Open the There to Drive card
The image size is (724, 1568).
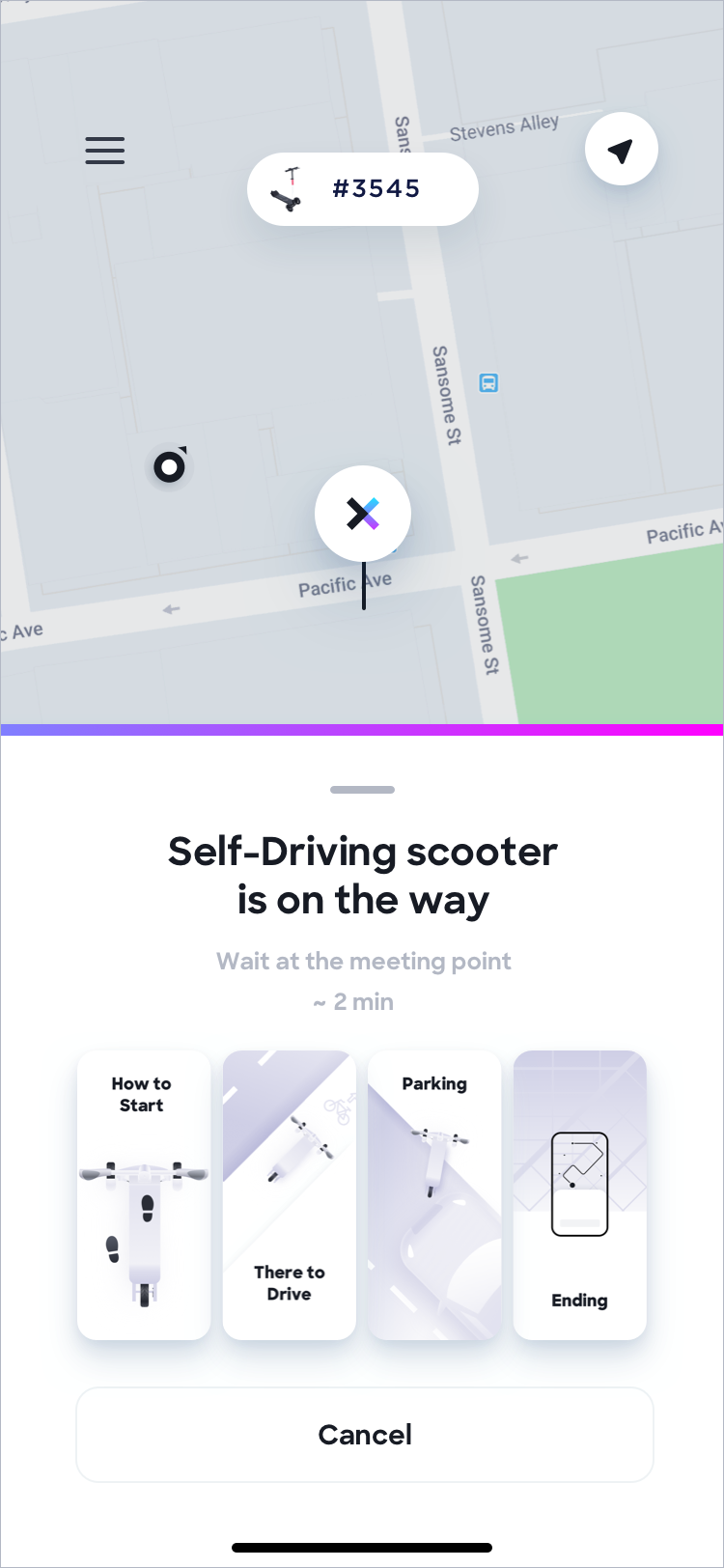[290, 1194]
